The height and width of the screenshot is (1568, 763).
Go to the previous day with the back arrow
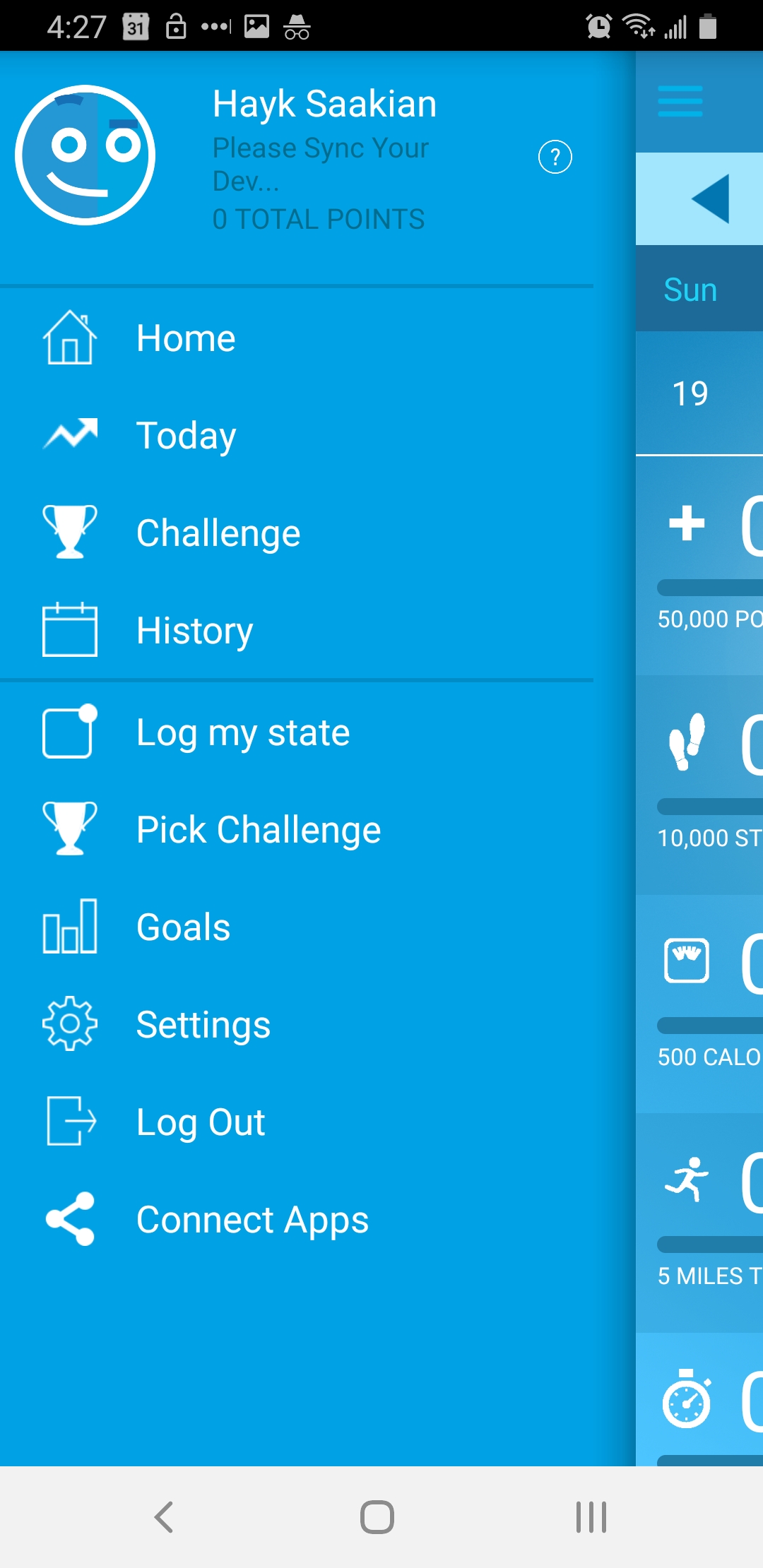point(710,199)
